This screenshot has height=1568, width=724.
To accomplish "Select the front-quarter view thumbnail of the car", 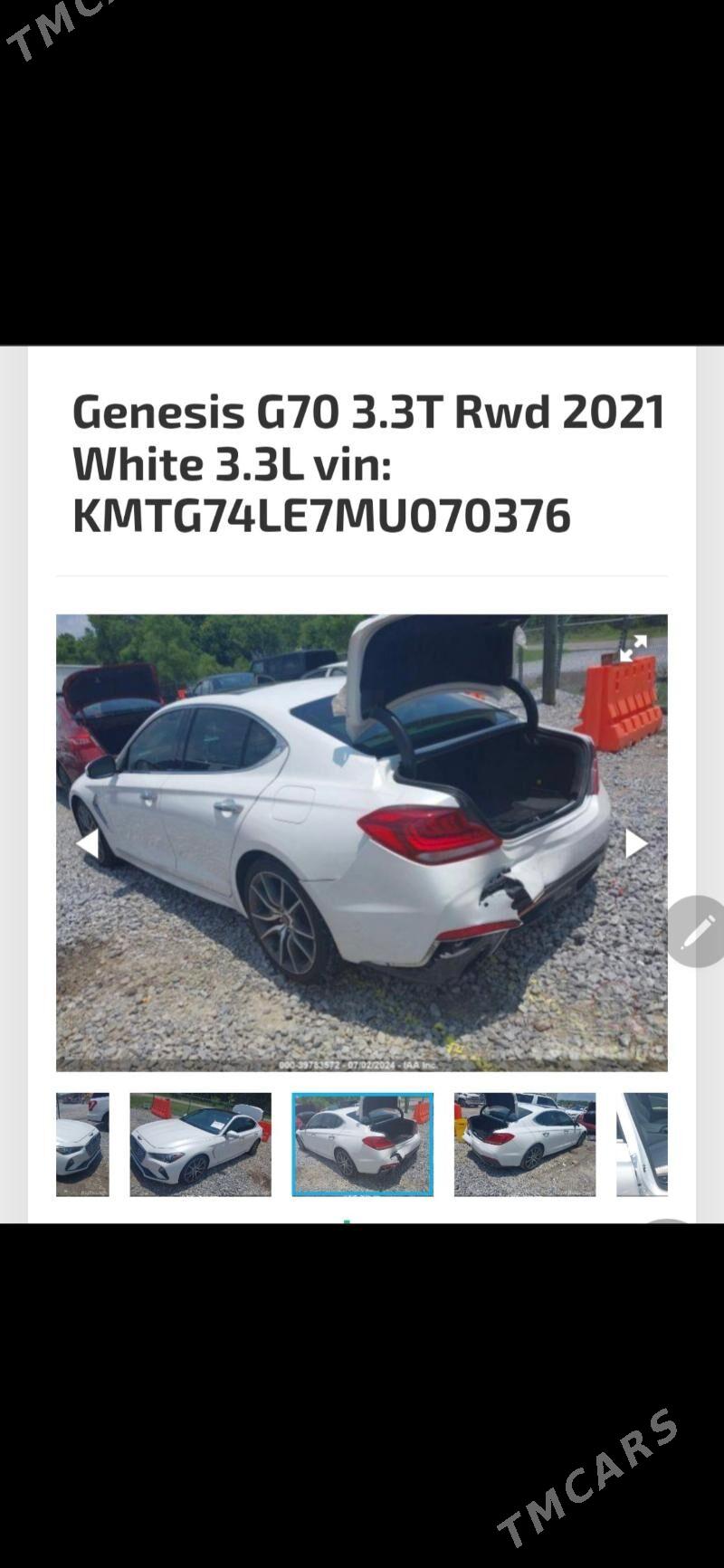I will pos(200,1145).
